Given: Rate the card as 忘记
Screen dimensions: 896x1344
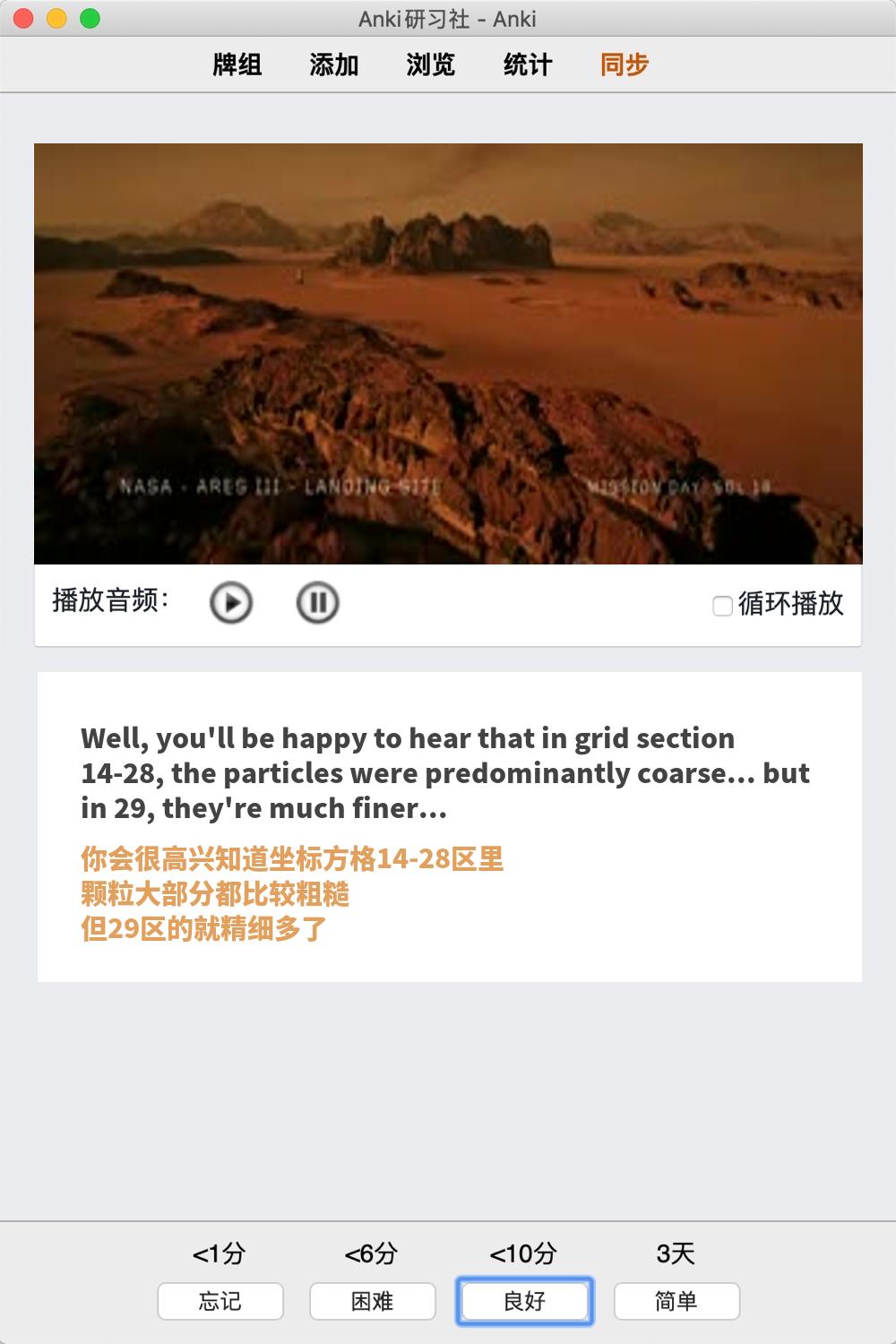Looking at the screenshot, I should coord(220,1301).
